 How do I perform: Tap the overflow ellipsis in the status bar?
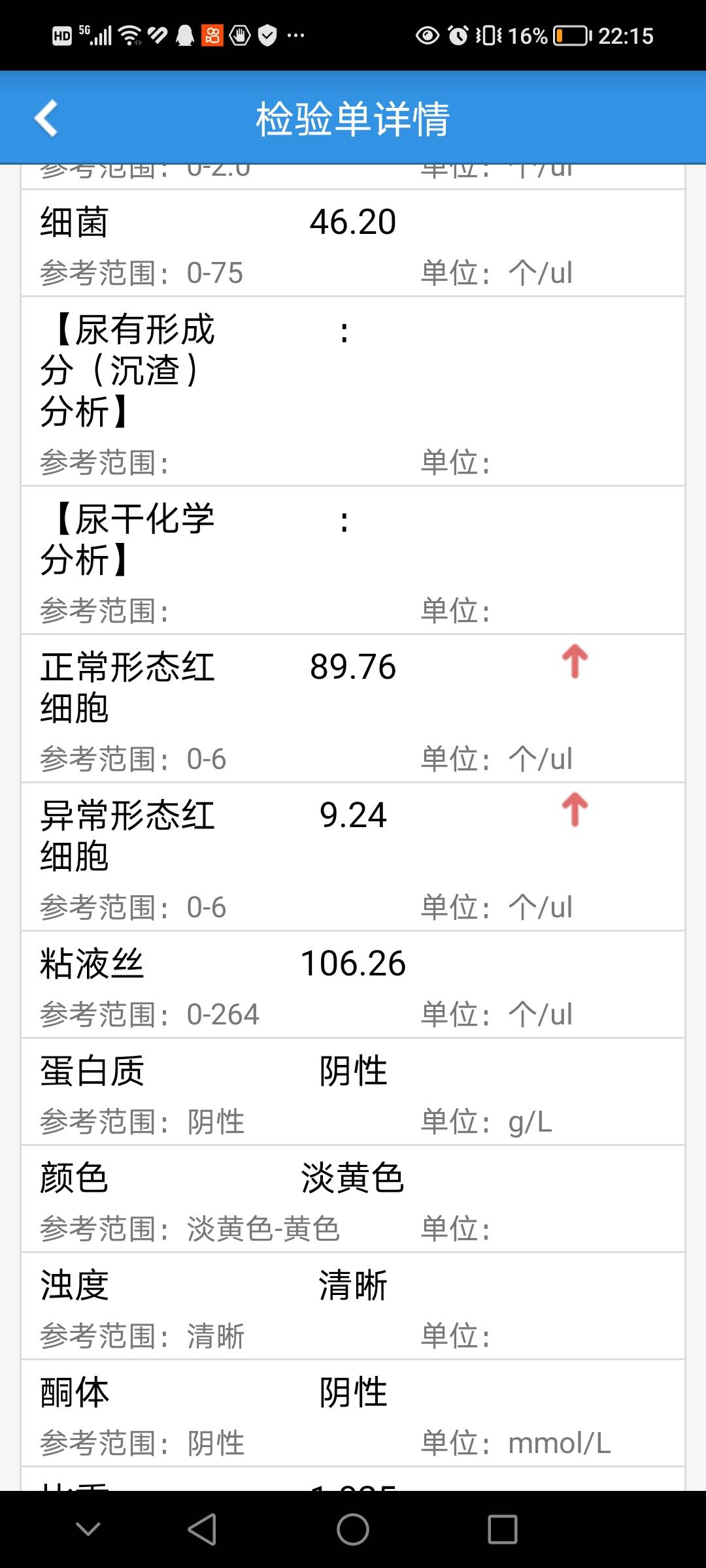[x=295, y=36]
